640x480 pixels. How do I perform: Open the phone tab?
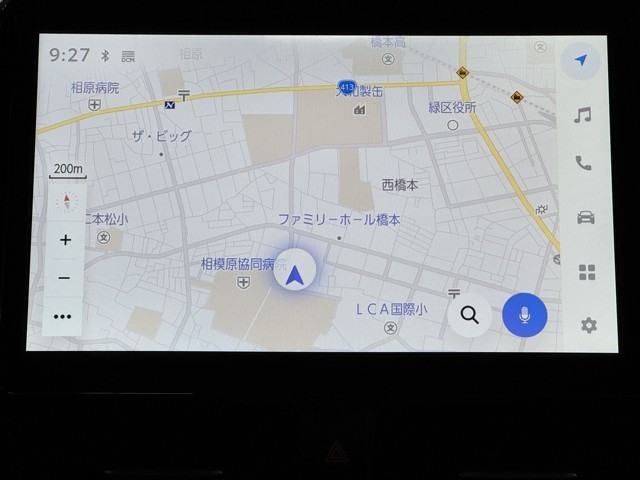[x=583, y=164]
